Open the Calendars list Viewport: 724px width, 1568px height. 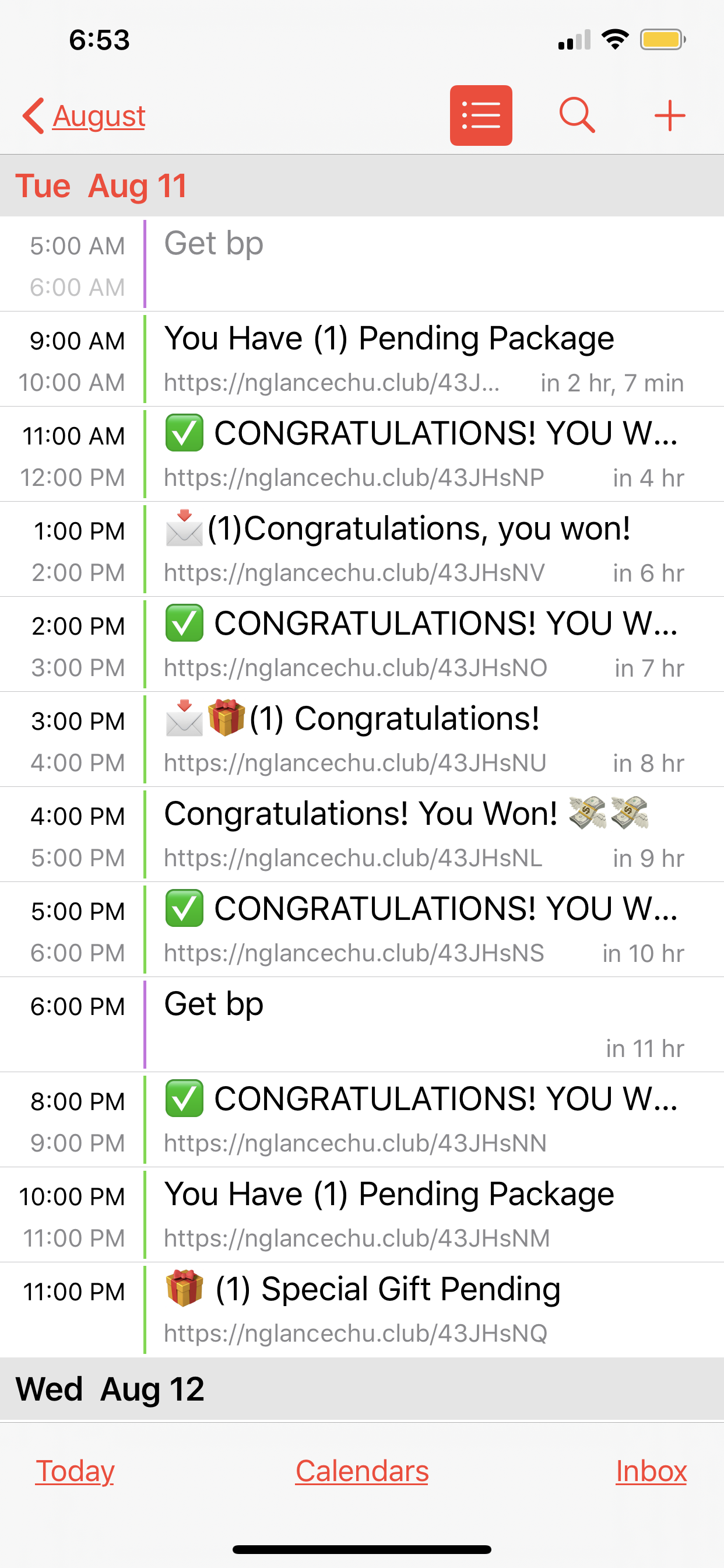tap(362, 1471)
